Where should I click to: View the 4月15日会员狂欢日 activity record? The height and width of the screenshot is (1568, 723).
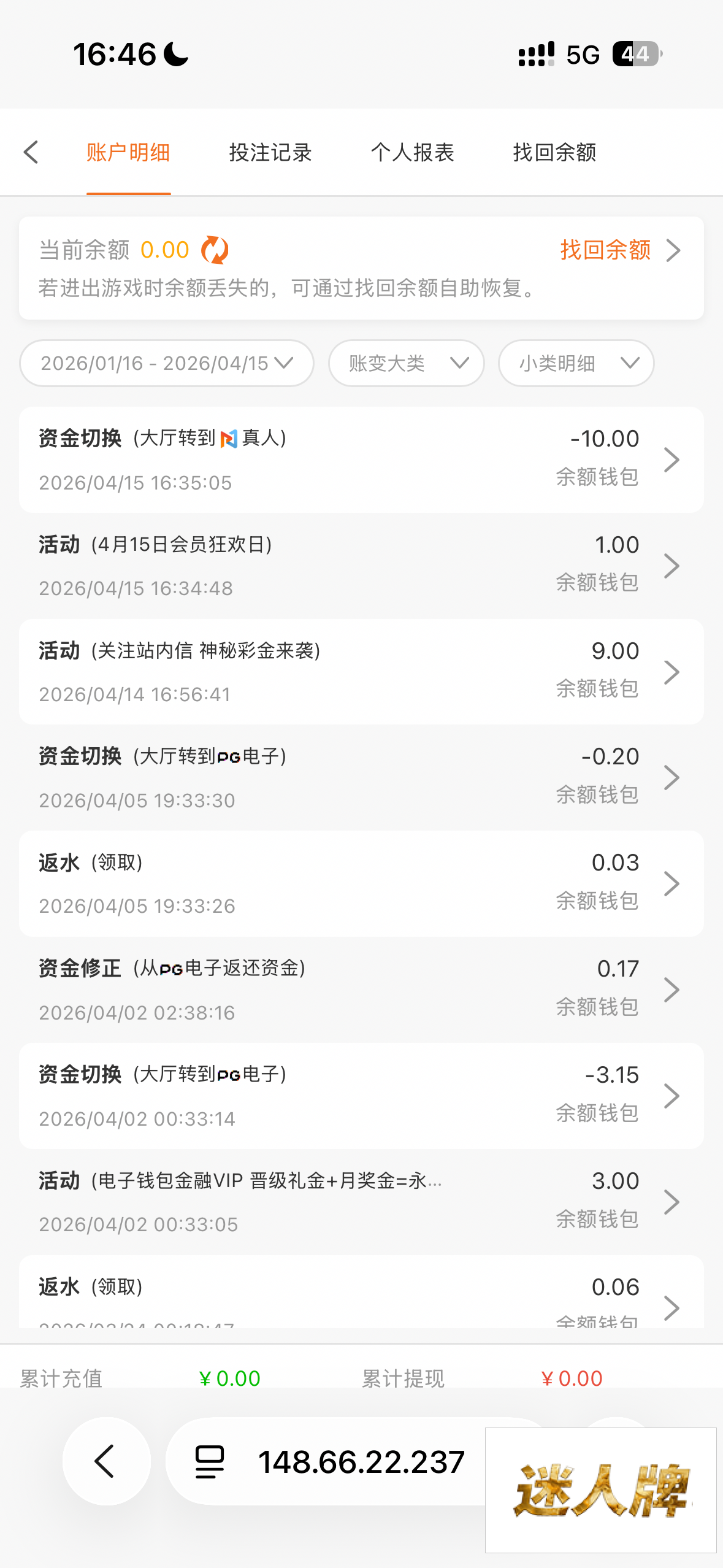coord(361,566)
